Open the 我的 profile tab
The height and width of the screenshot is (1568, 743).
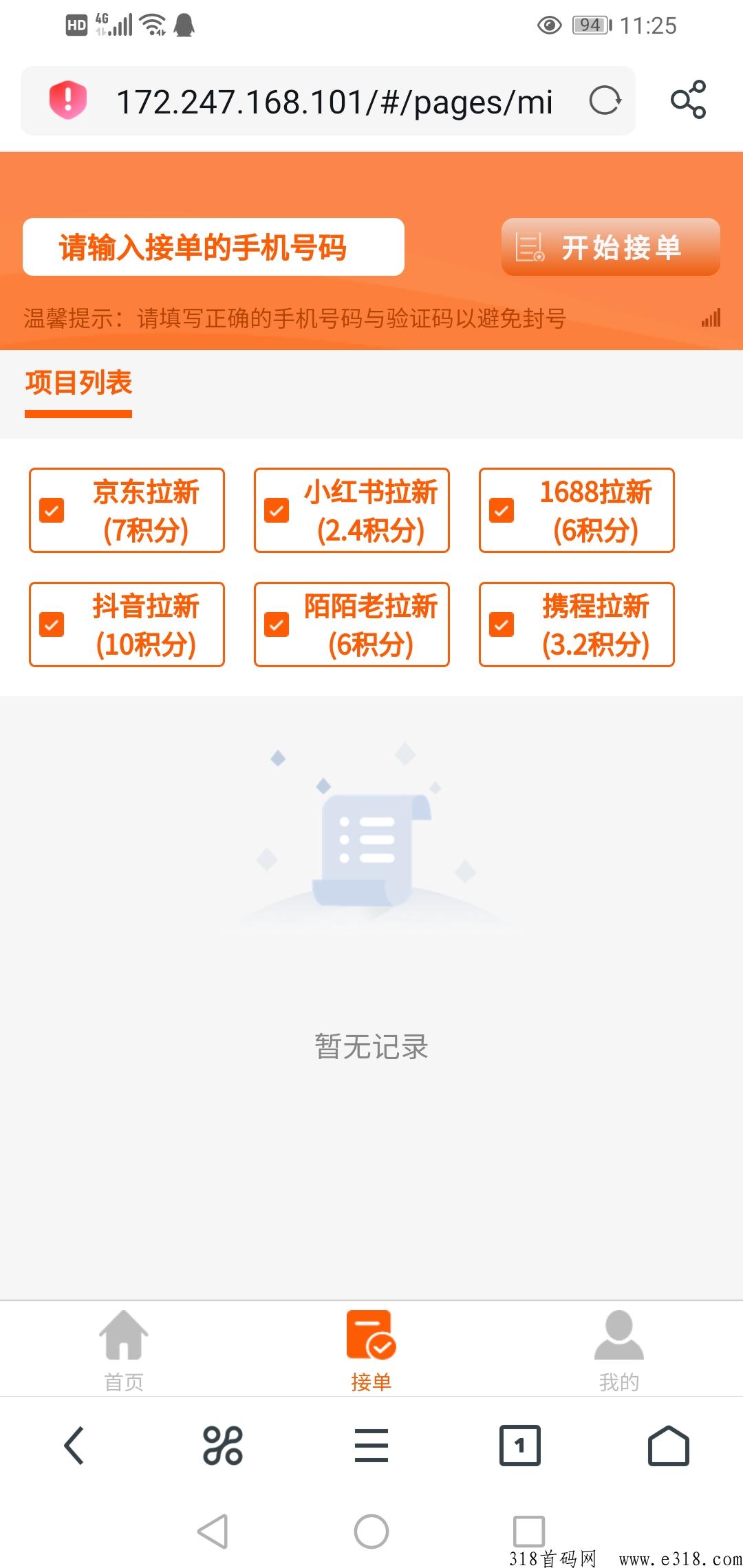619,1348
